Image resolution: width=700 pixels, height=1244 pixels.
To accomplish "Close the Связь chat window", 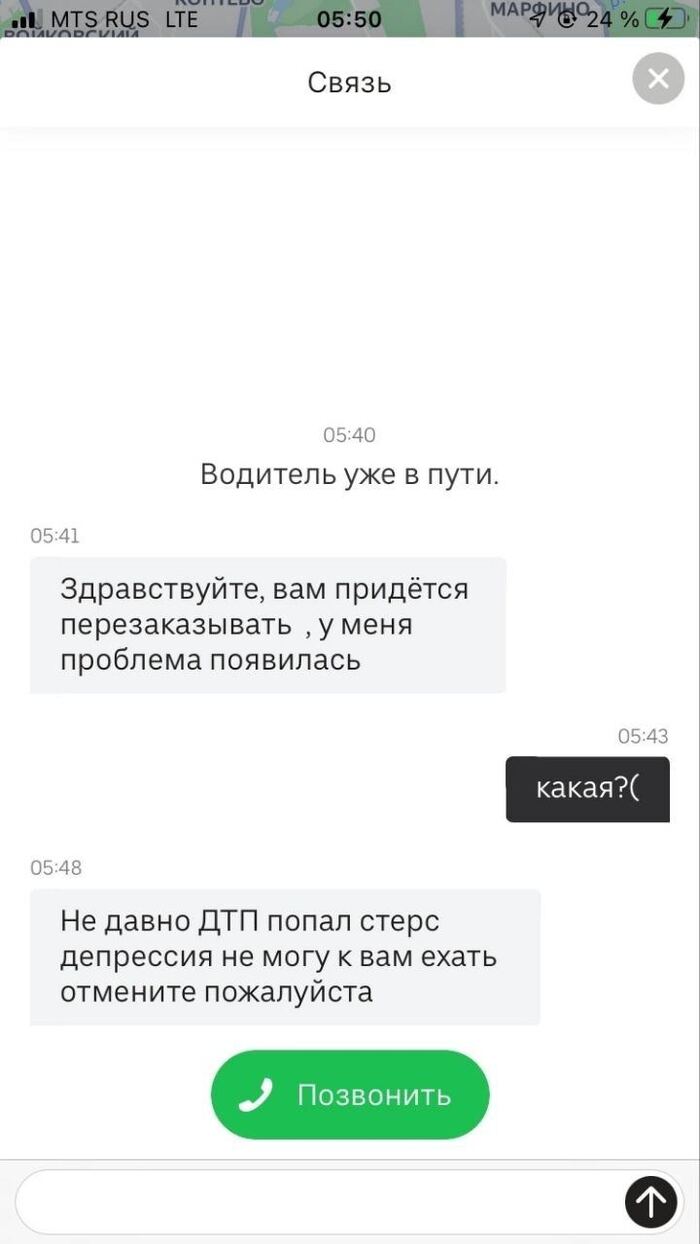I will click(x=658, y=79).
